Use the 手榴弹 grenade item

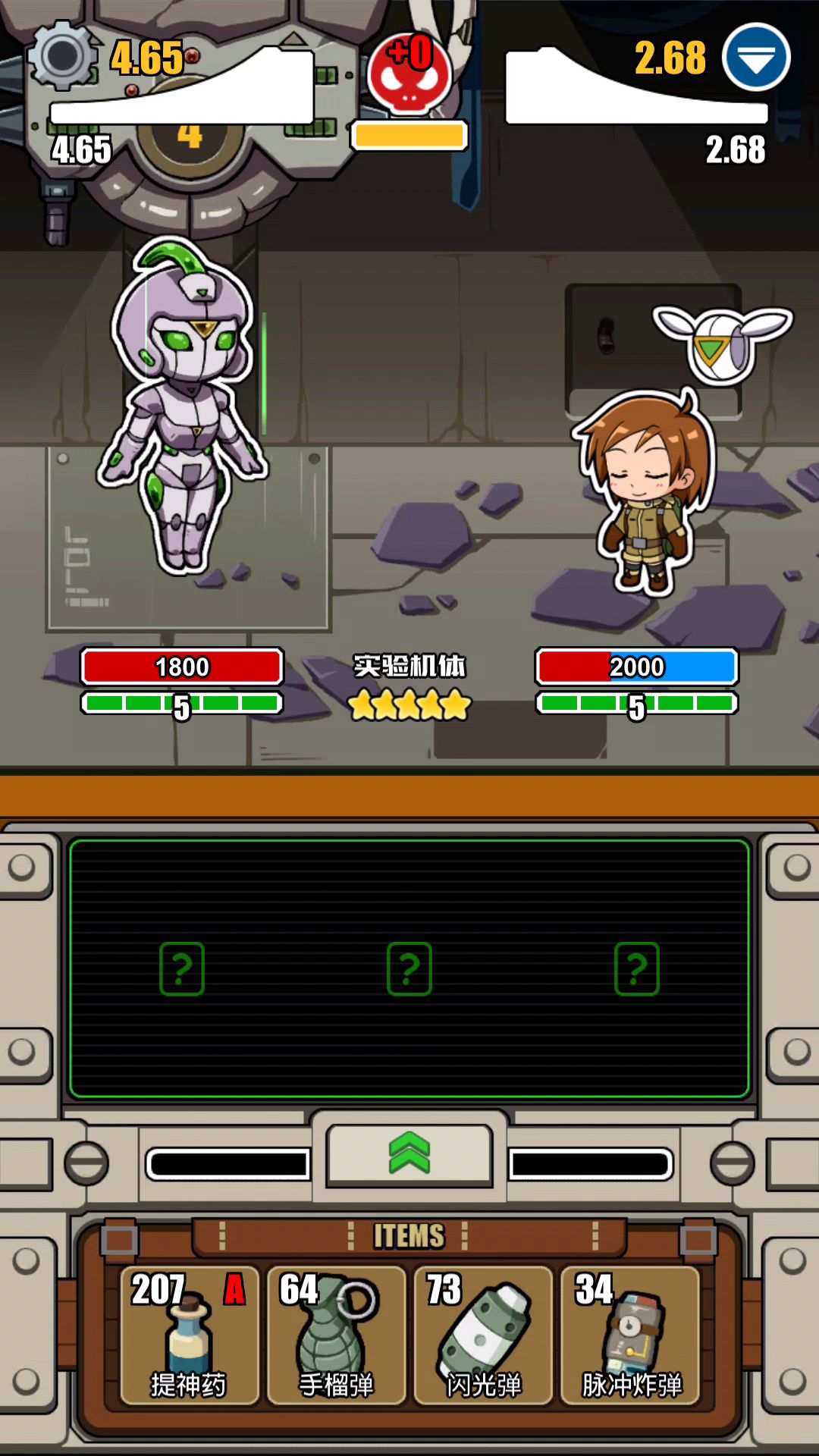tap(336, 1335)
